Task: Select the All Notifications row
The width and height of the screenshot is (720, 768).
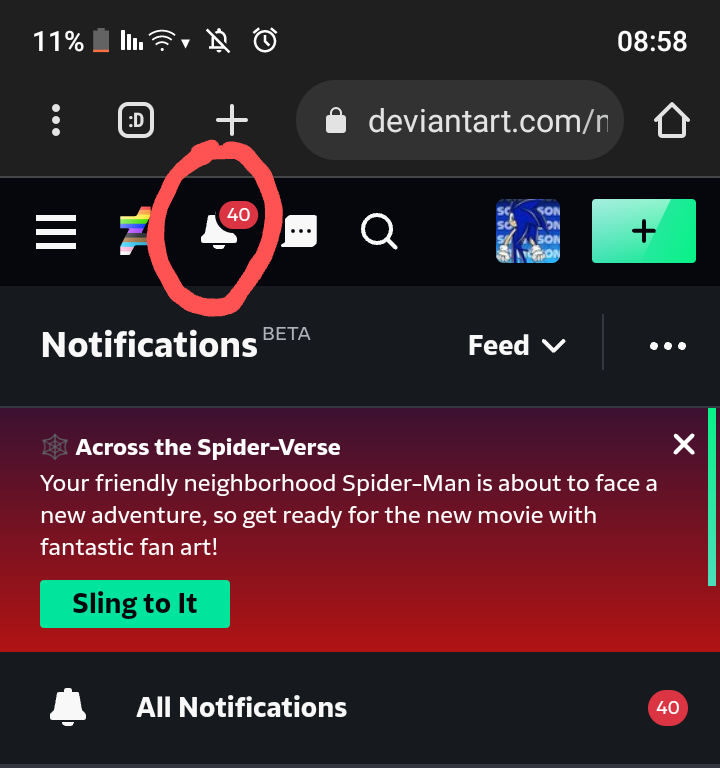Action: [240, 707]
